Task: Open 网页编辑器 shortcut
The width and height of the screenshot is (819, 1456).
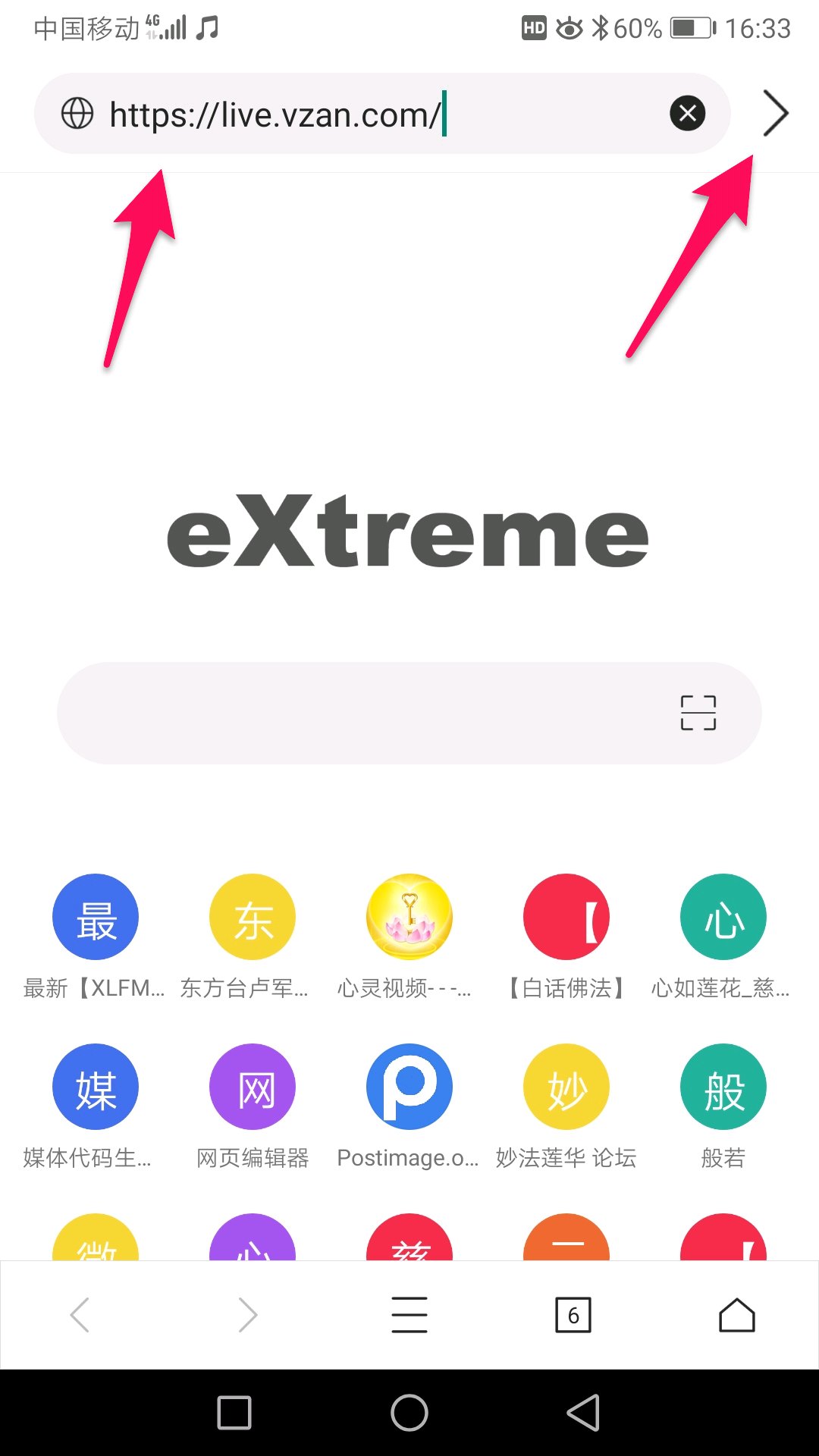Action: (x=252, y=1087)
